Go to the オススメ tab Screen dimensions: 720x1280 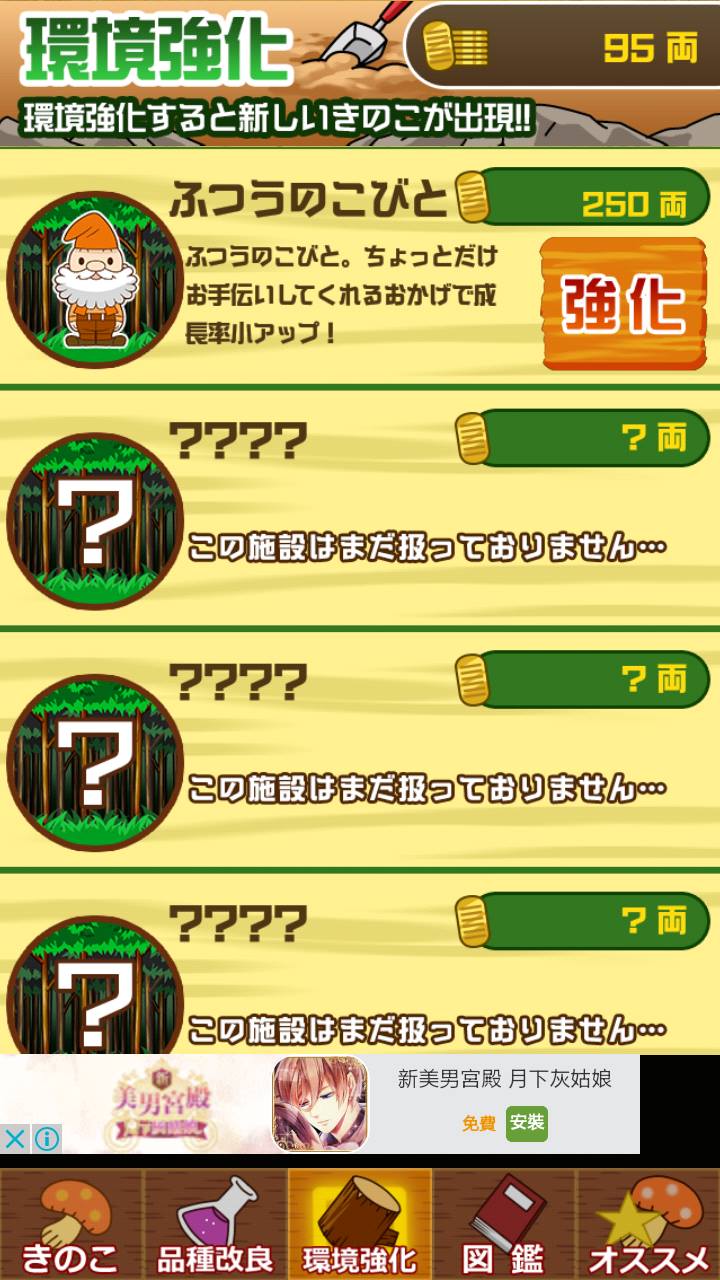coord(648,1224)
